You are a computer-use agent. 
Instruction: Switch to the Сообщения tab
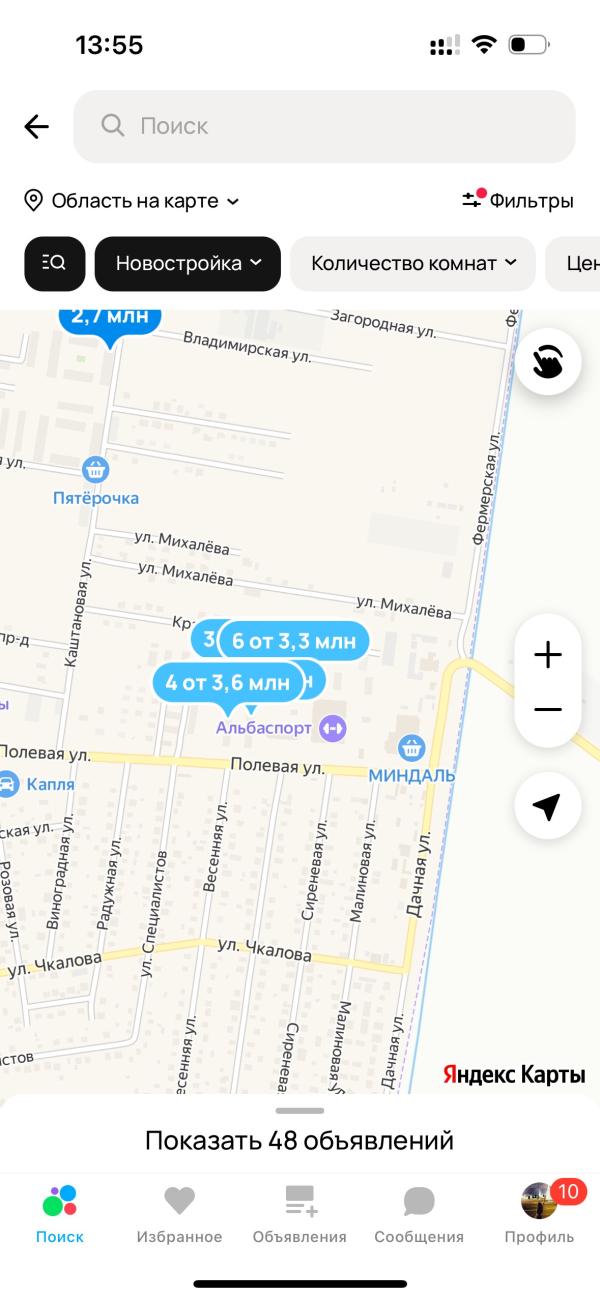pyautogui.click(x=419, y=1214)
